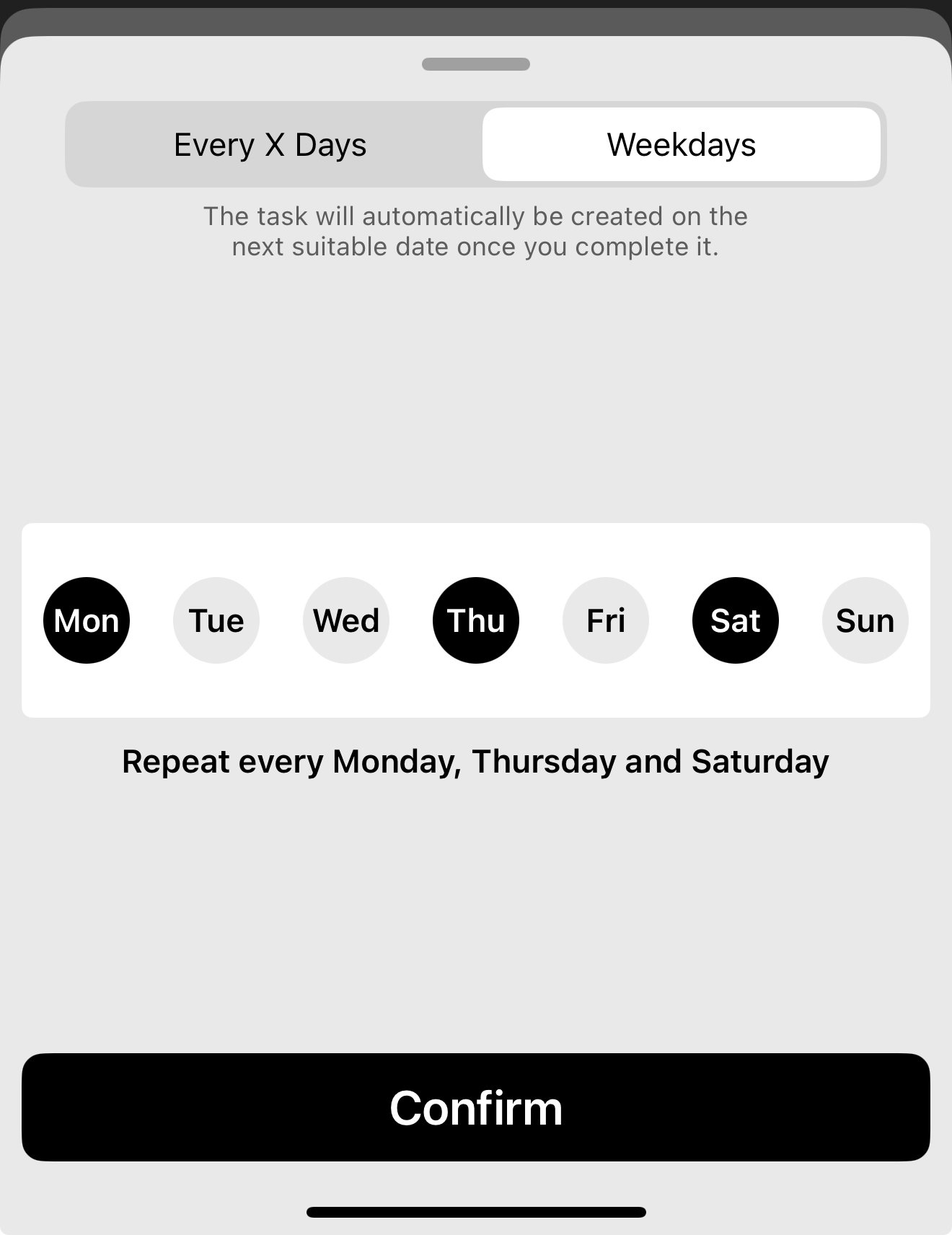Viewport: 952px width, 1235px height.
Task: Tap the Confirm button
Action: [476, 1107]
